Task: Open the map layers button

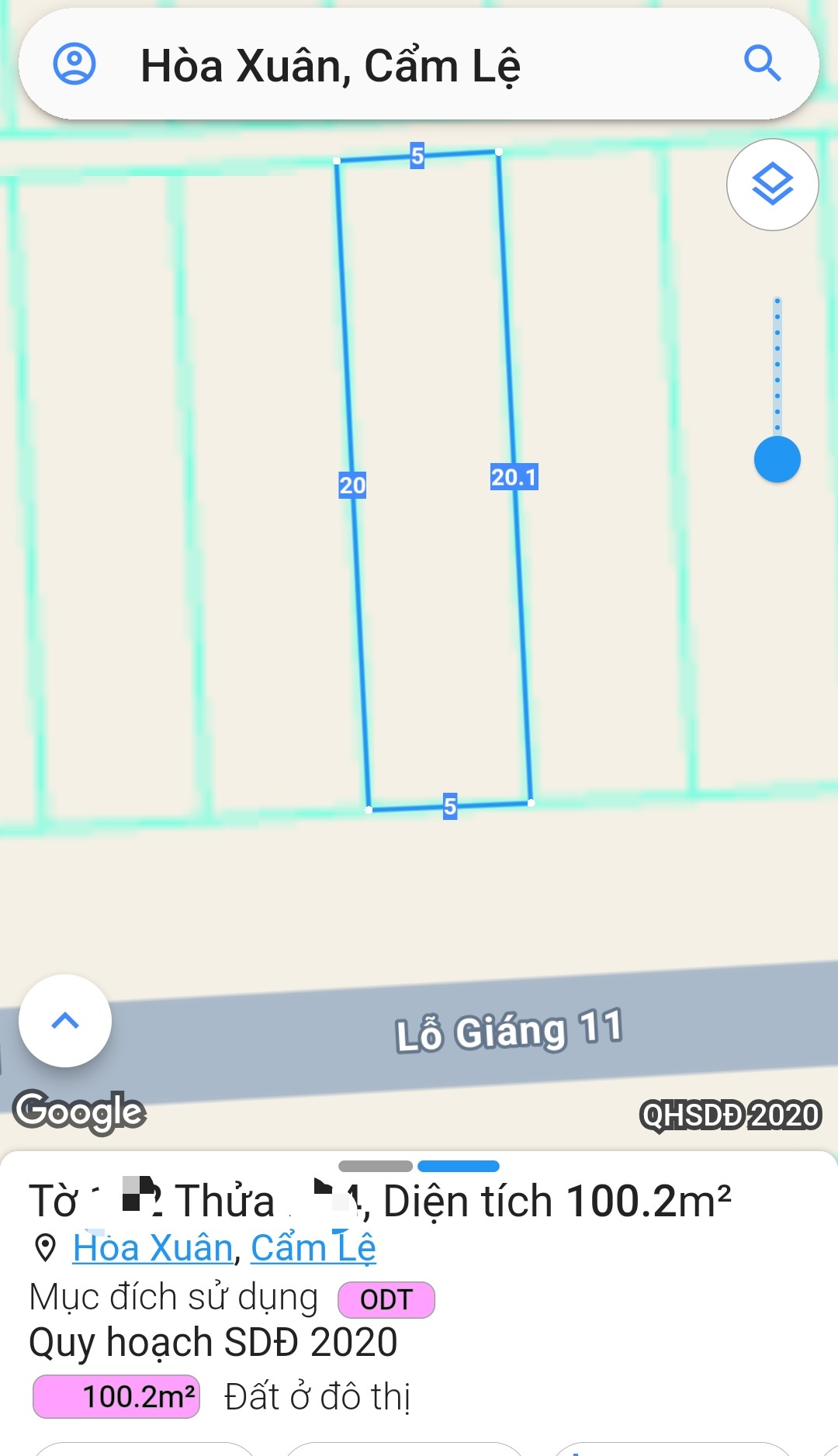Action: click(772, 185)
